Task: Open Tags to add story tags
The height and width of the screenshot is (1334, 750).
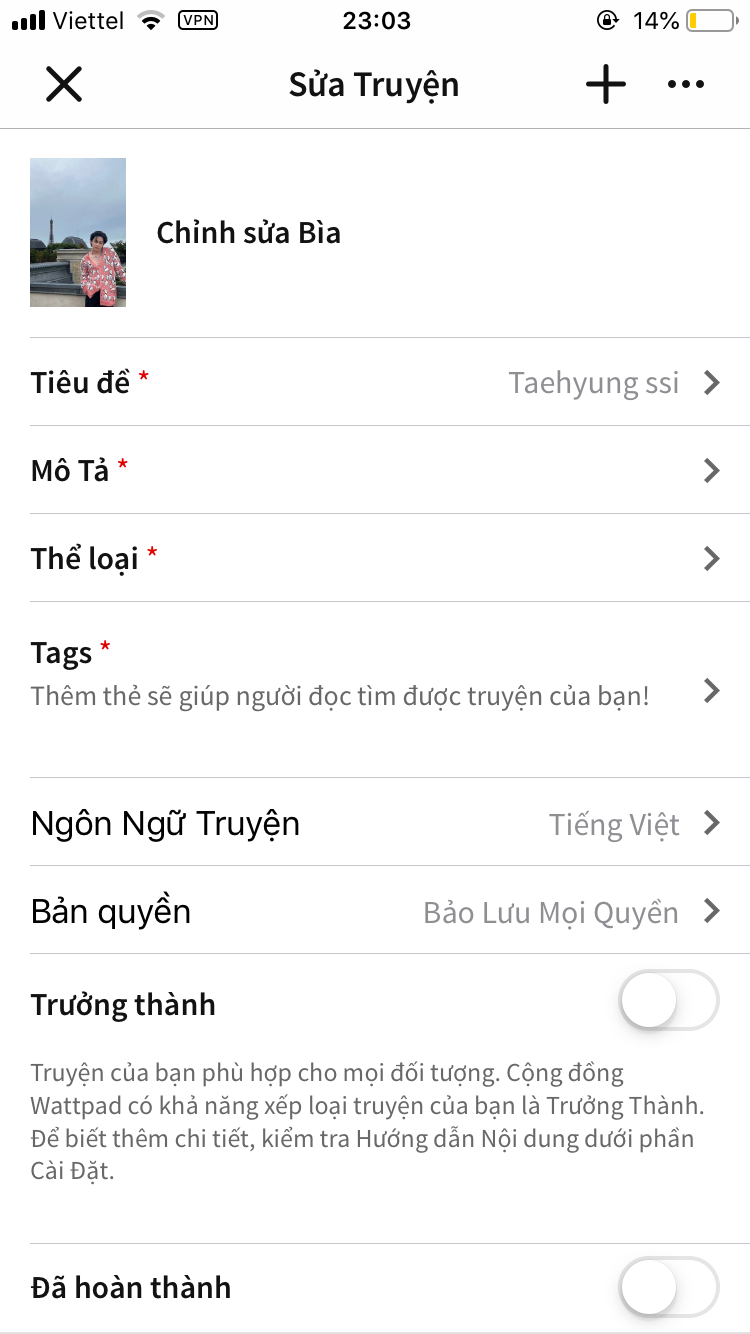Action: pos(375,690)
